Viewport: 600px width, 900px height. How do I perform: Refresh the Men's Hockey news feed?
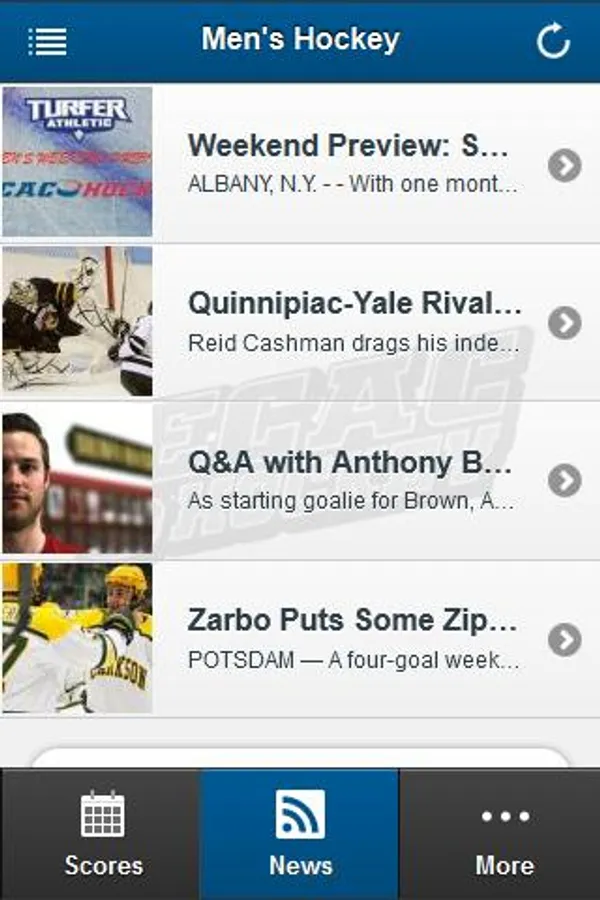(553, 41)
